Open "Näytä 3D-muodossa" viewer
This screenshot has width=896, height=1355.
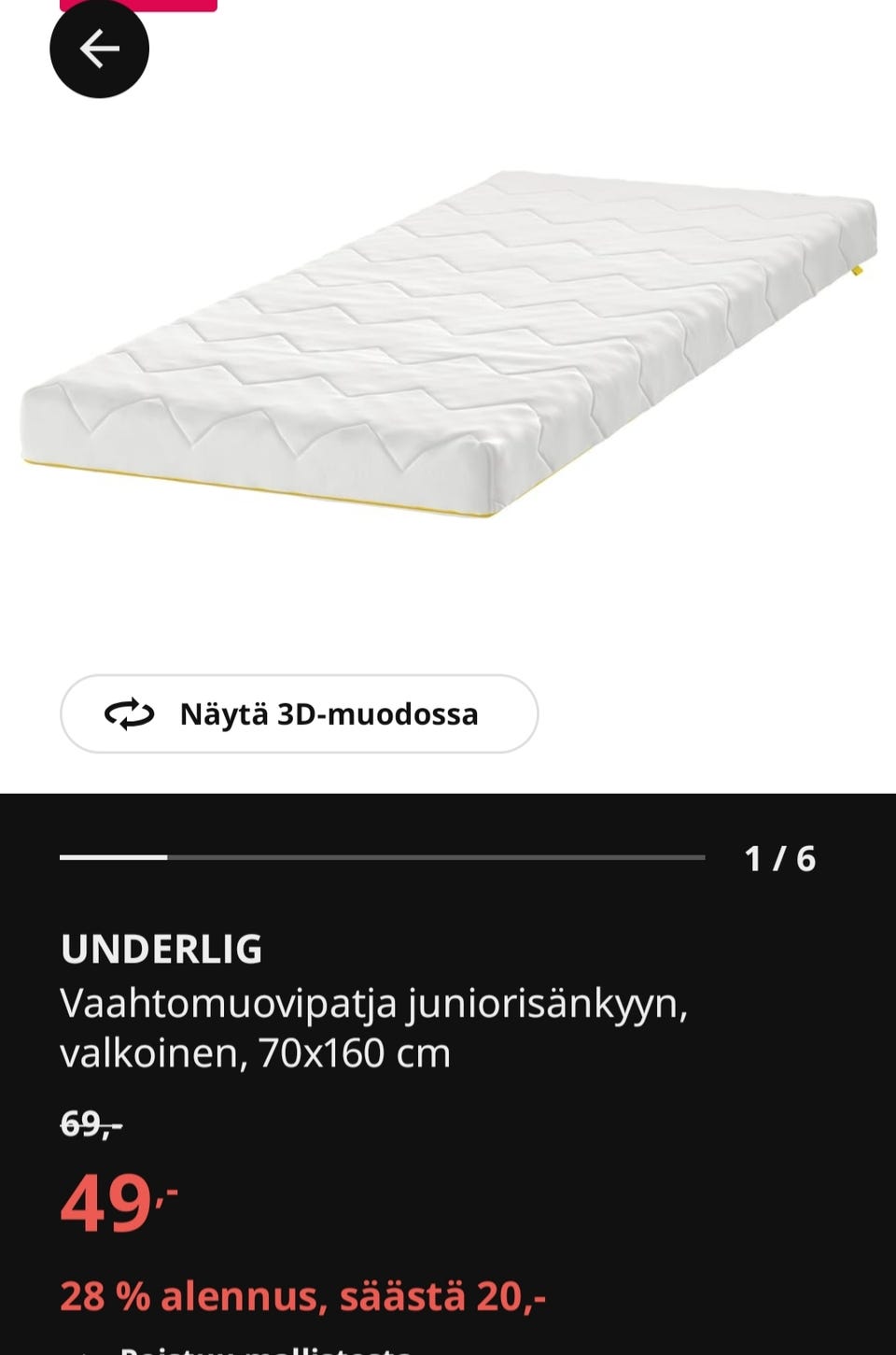coord(299,714)
